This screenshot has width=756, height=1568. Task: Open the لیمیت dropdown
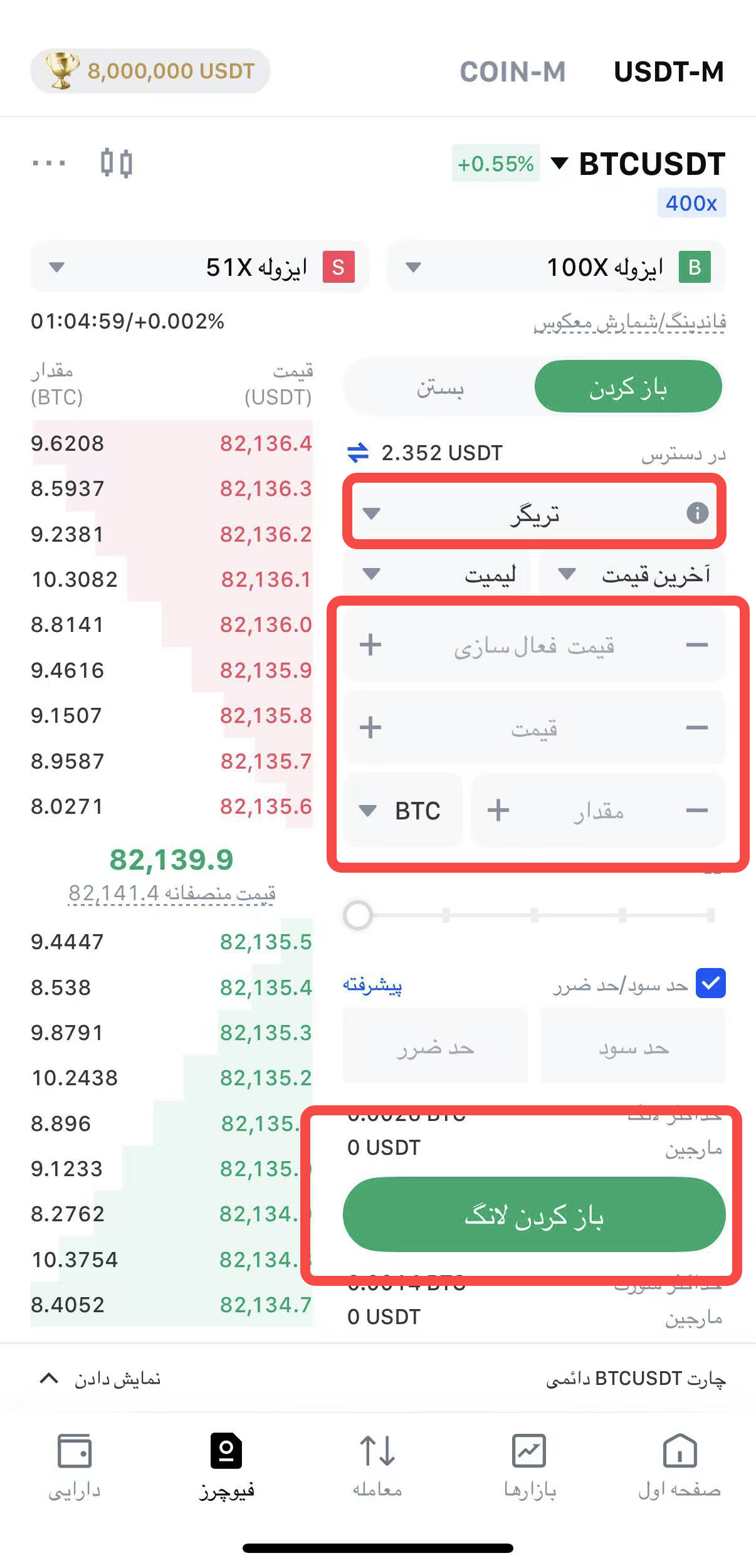click(x=437, y=573)
